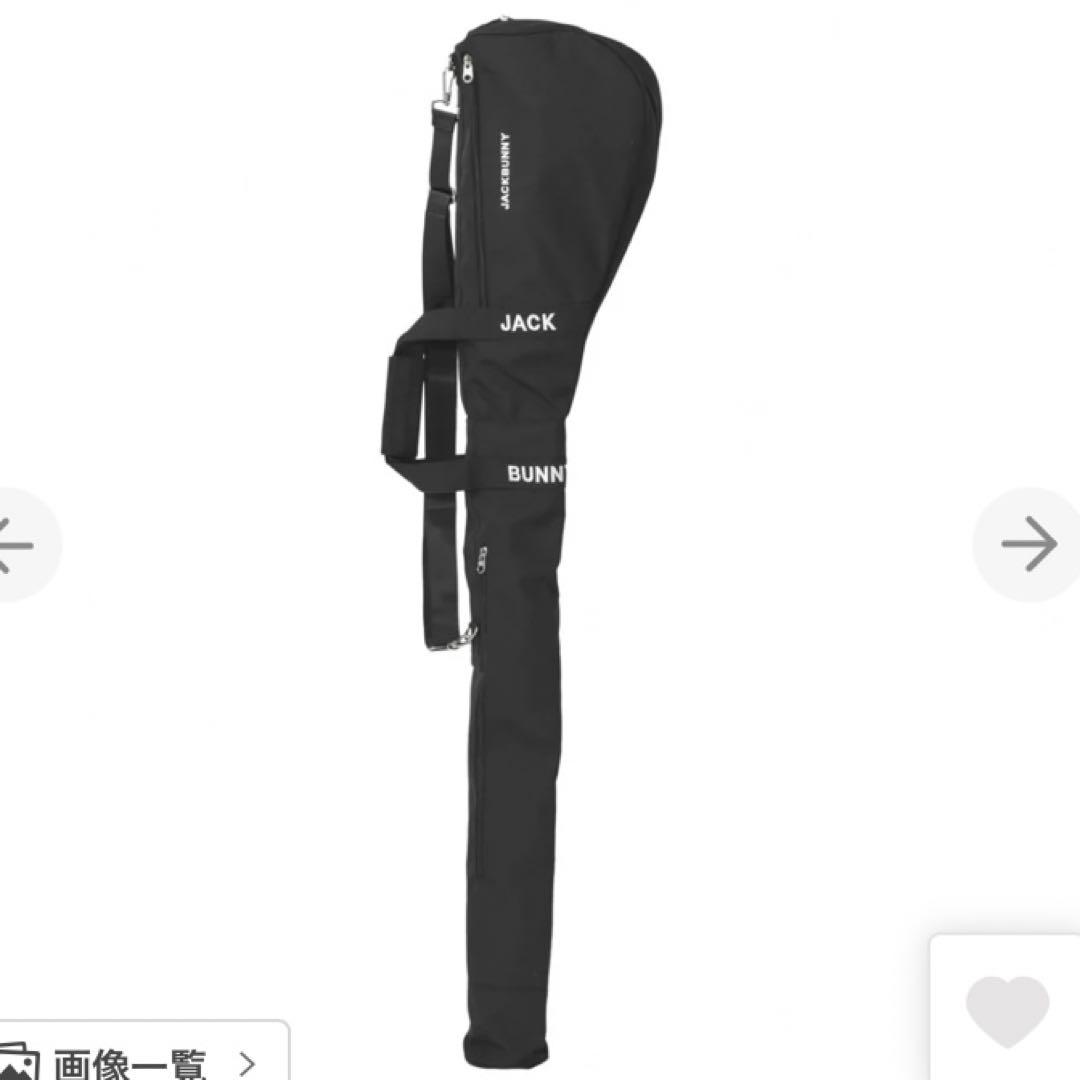Add this item to favorites with heart
1080x1080 pixels.
tap(1008, 1011)
